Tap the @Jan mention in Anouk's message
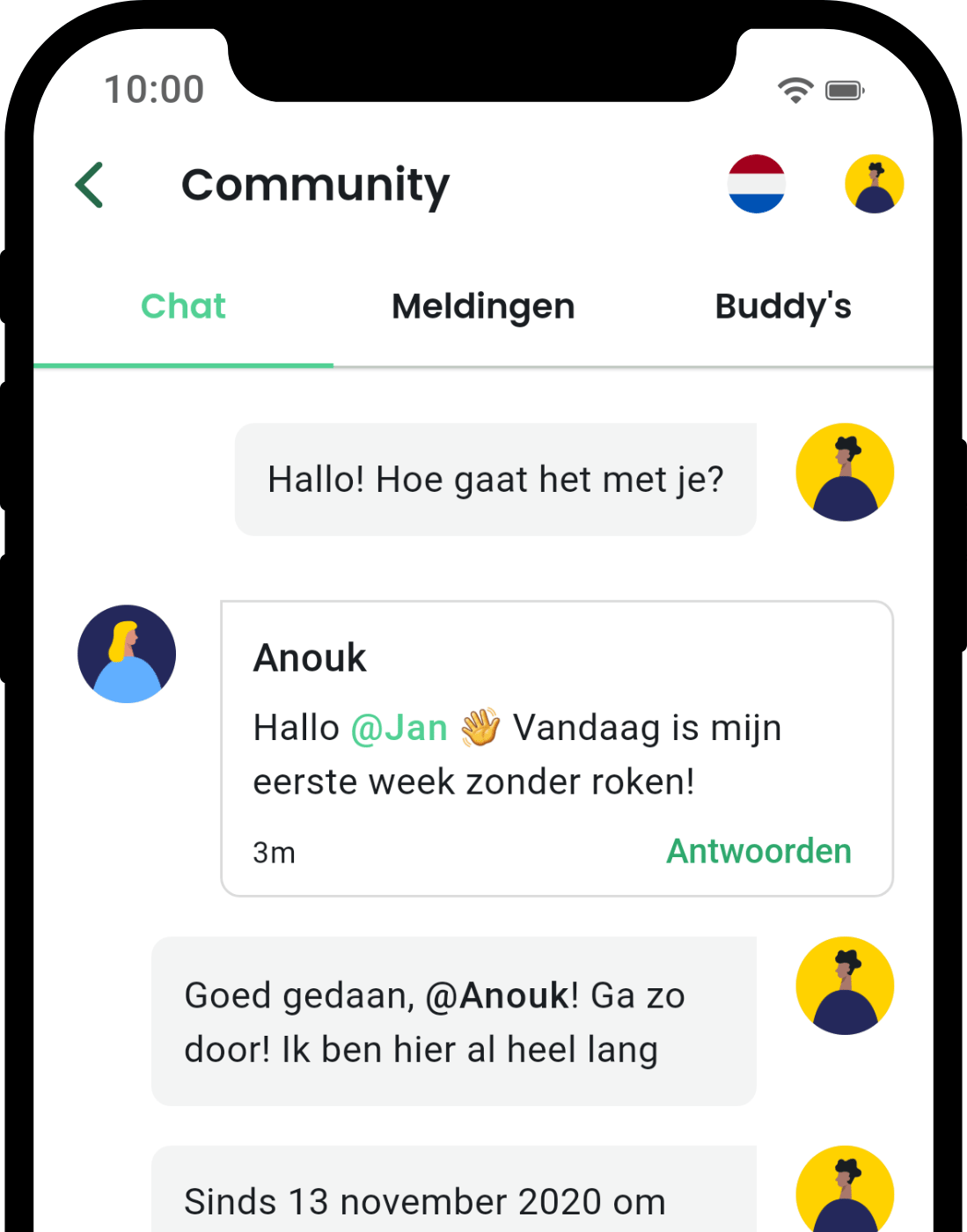The height and width of the screenshot is (1232, 967). click(399, 728)
